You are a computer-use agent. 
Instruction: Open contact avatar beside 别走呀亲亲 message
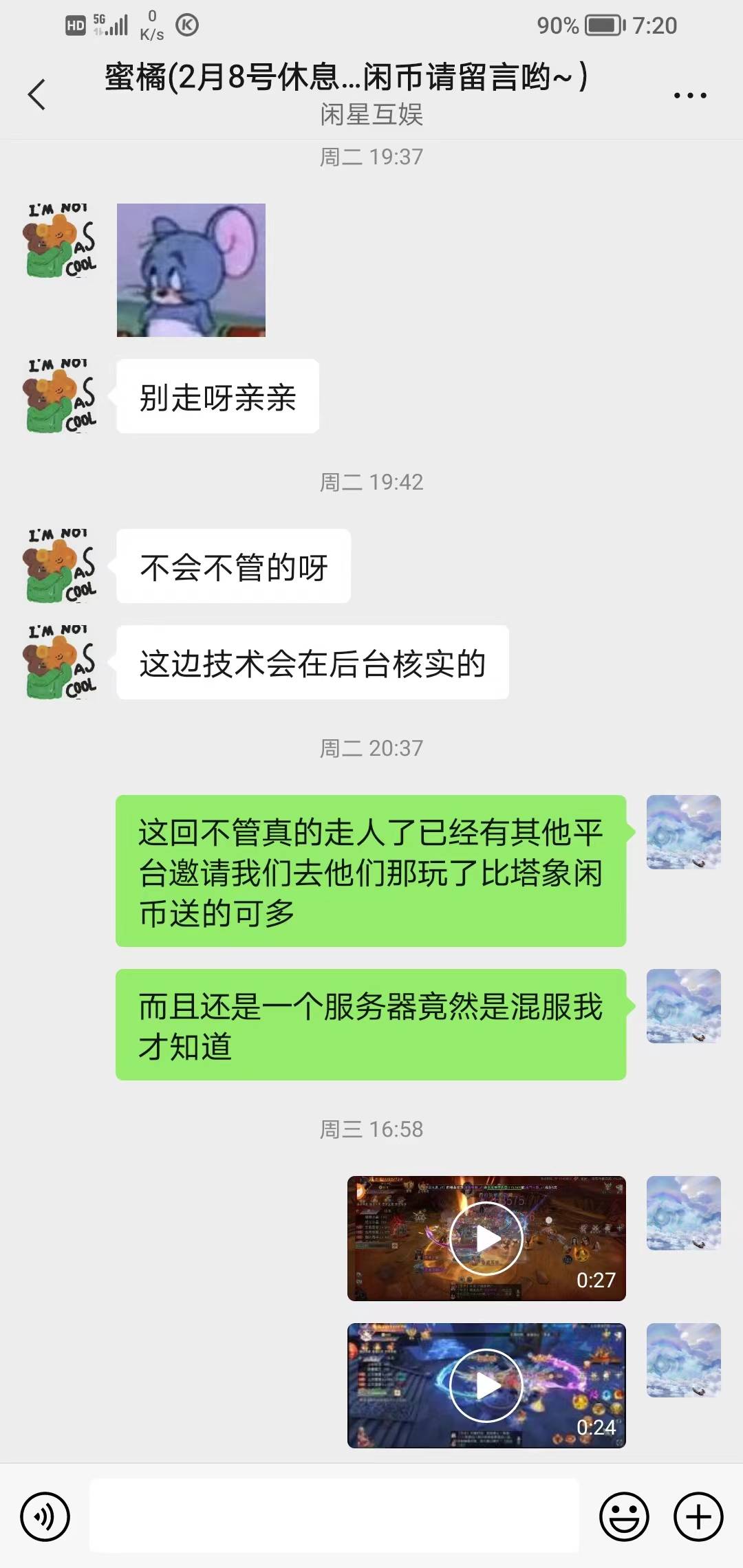(61, 396)
